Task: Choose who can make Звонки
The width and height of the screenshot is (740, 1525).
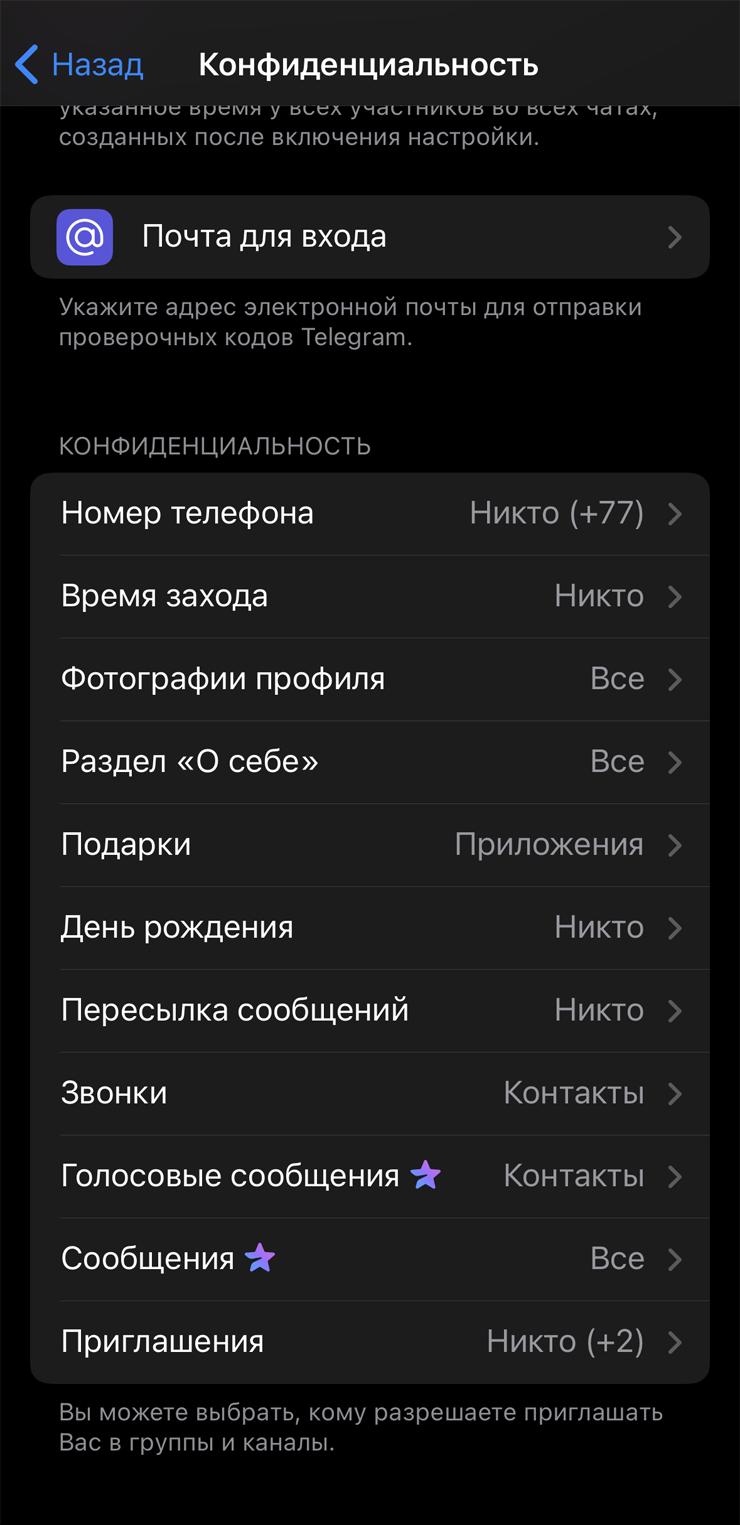Action: pos(369,1093)
